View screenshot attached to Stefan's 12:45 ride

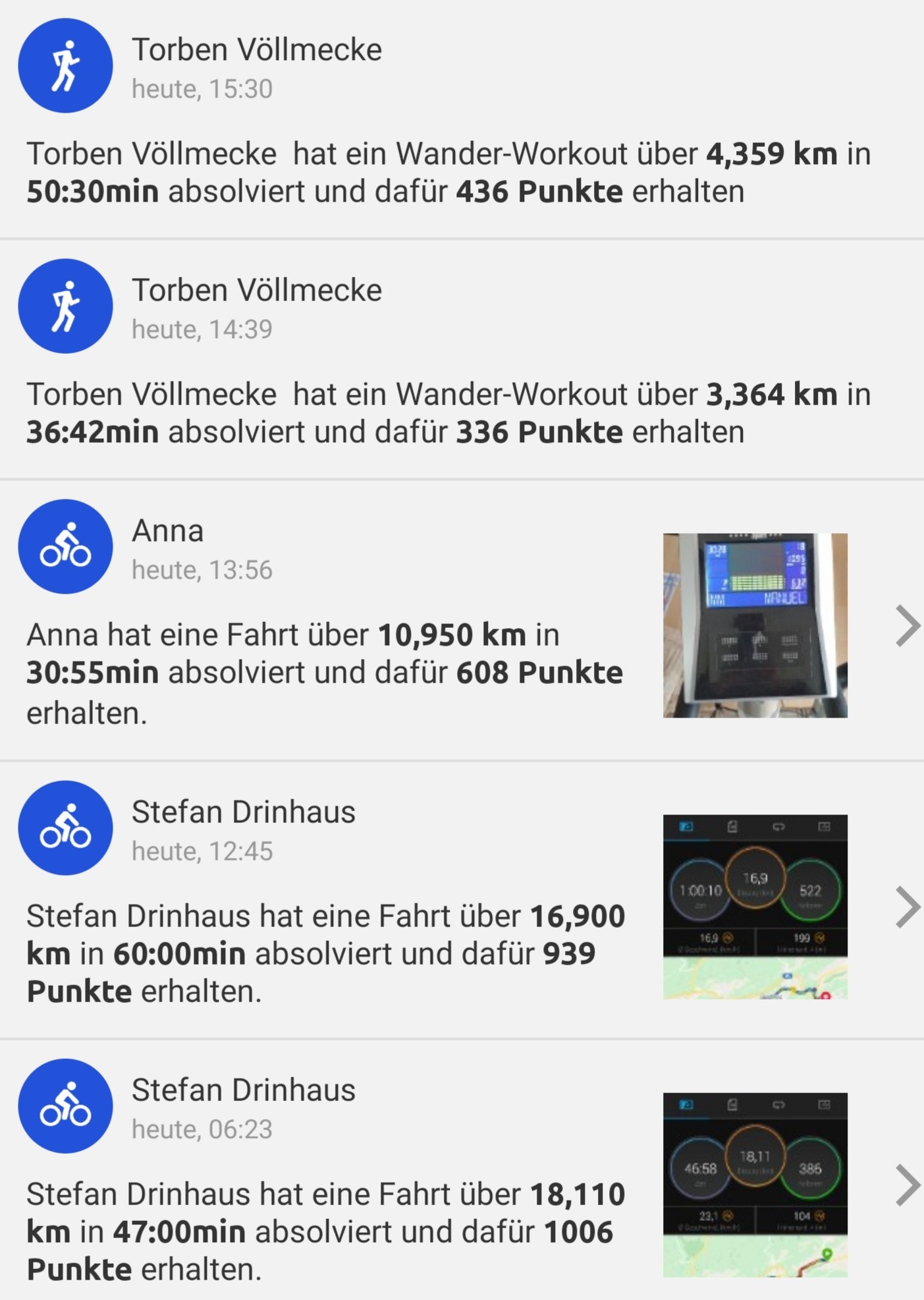coord(755,907)
